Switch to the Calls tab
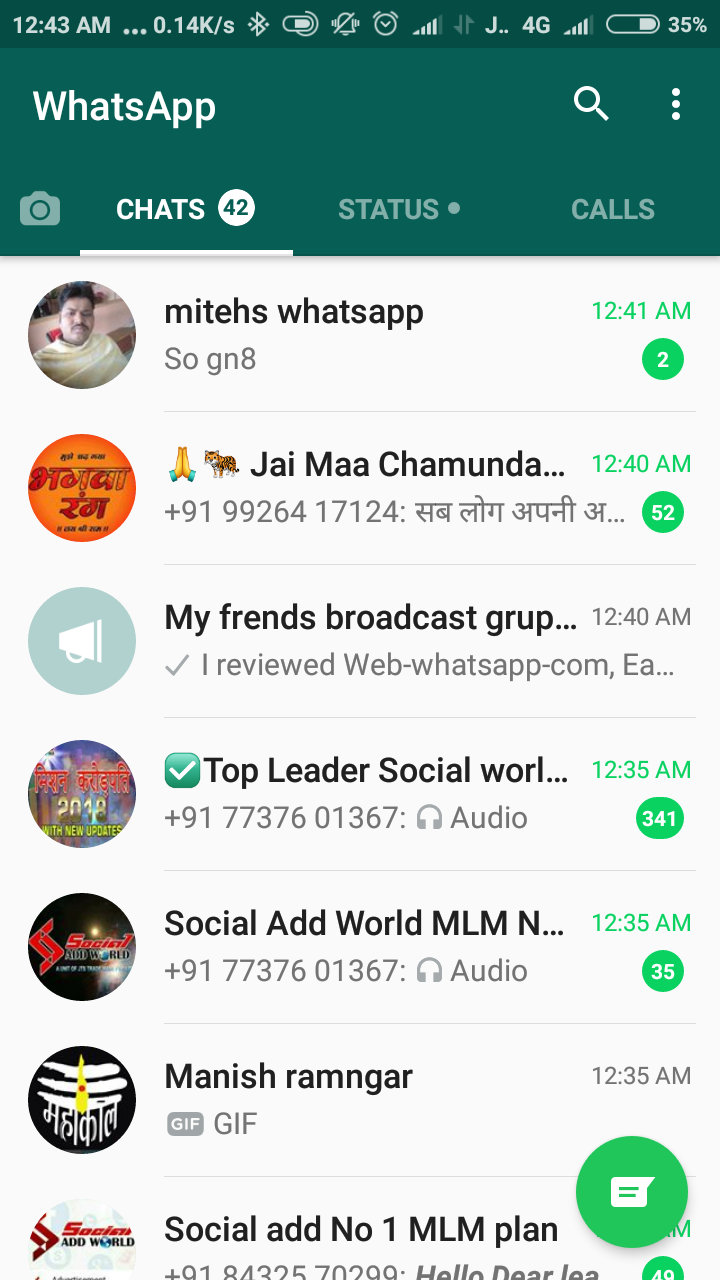 pos(612,209)
